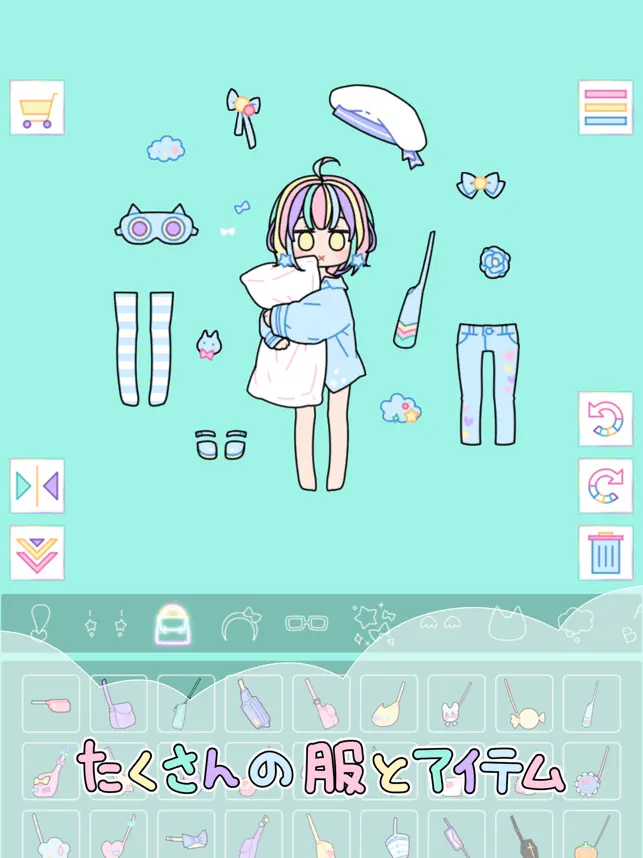
Task: Pick the white bunny bag item
Action: (x=456, y=703)
